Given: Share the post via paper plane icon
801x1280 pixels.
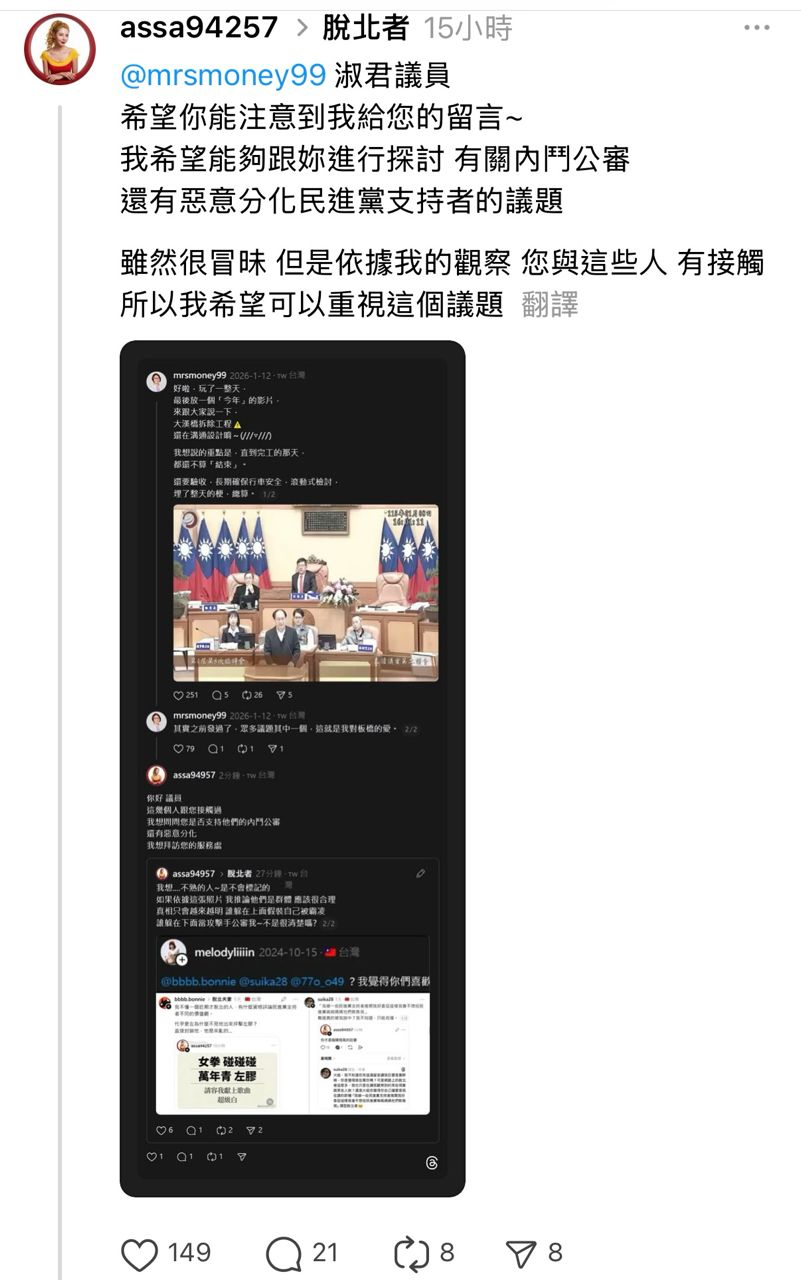Looking at the screenshot, I should point(520,1252).
